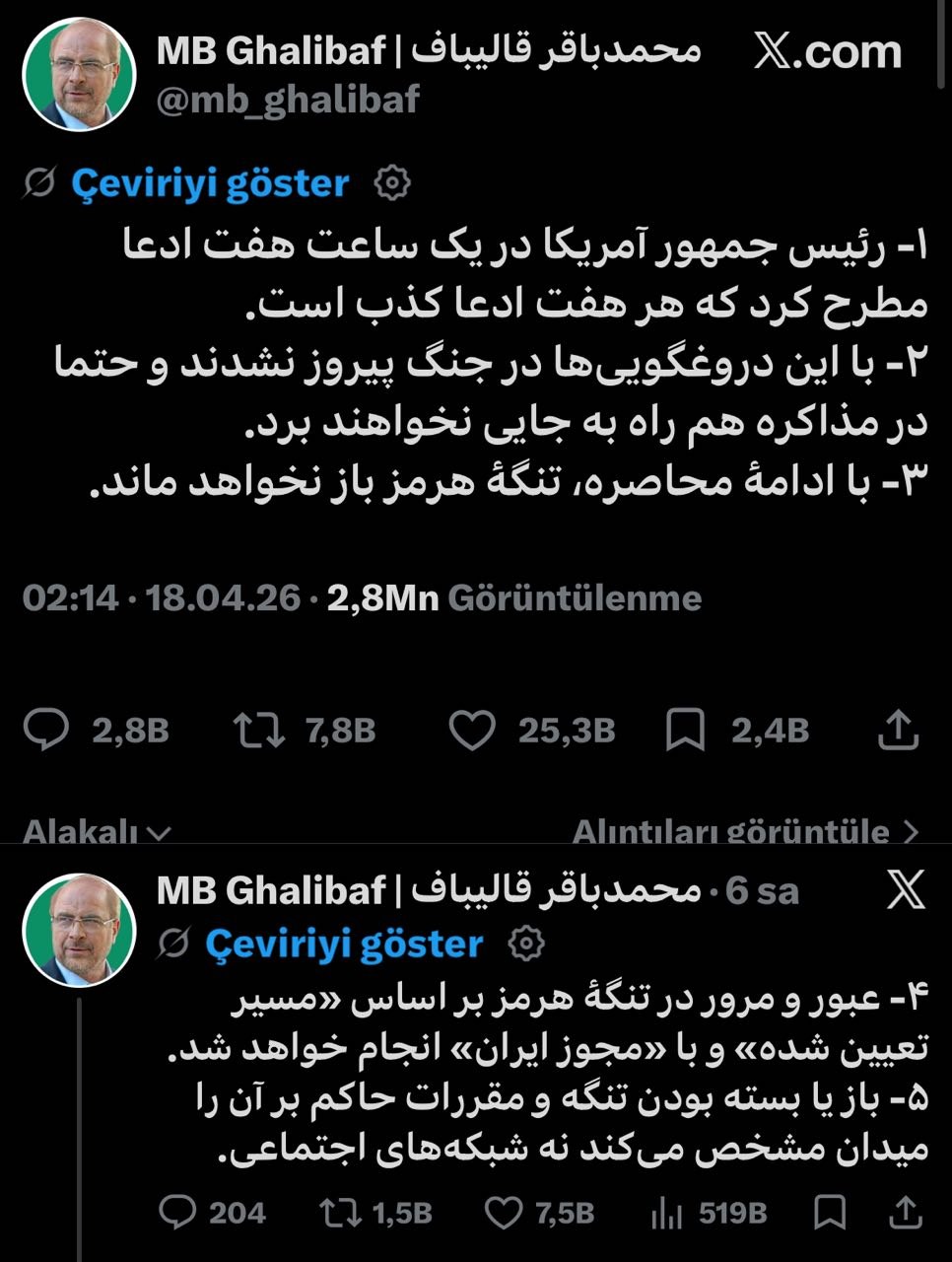Share the main post
The width and height of the screenshot is (952, 1262).
[898, 731]
